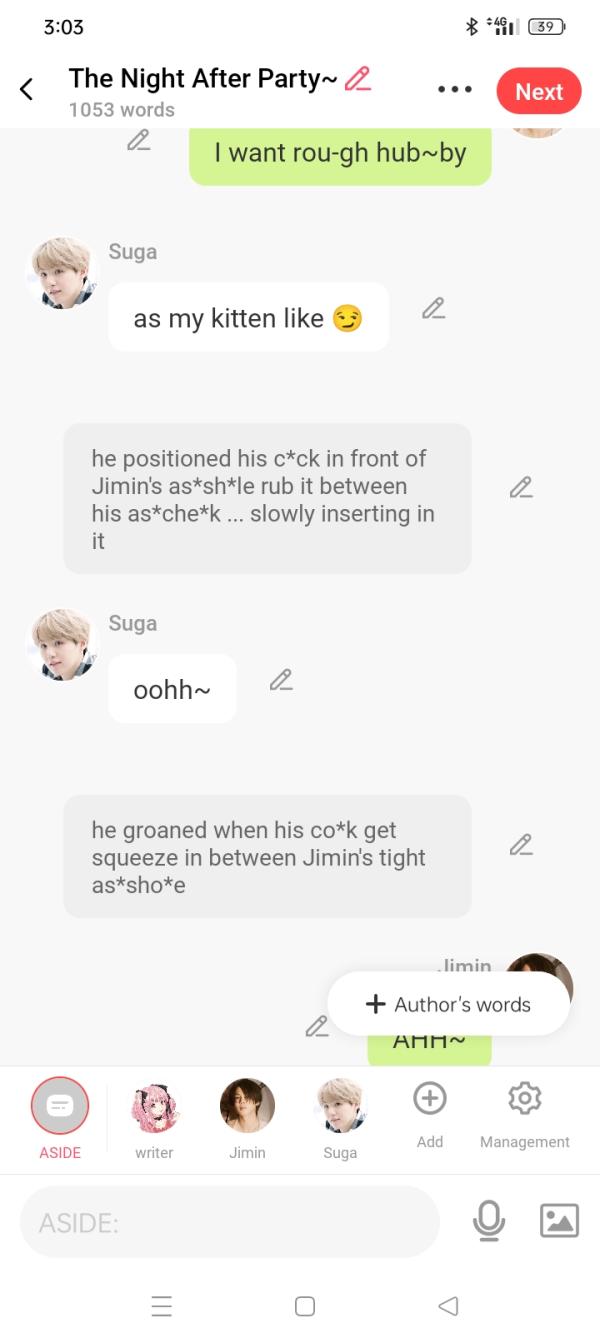Insert an image with the picture icon
600x1343 pixels.
(559, 1220)
